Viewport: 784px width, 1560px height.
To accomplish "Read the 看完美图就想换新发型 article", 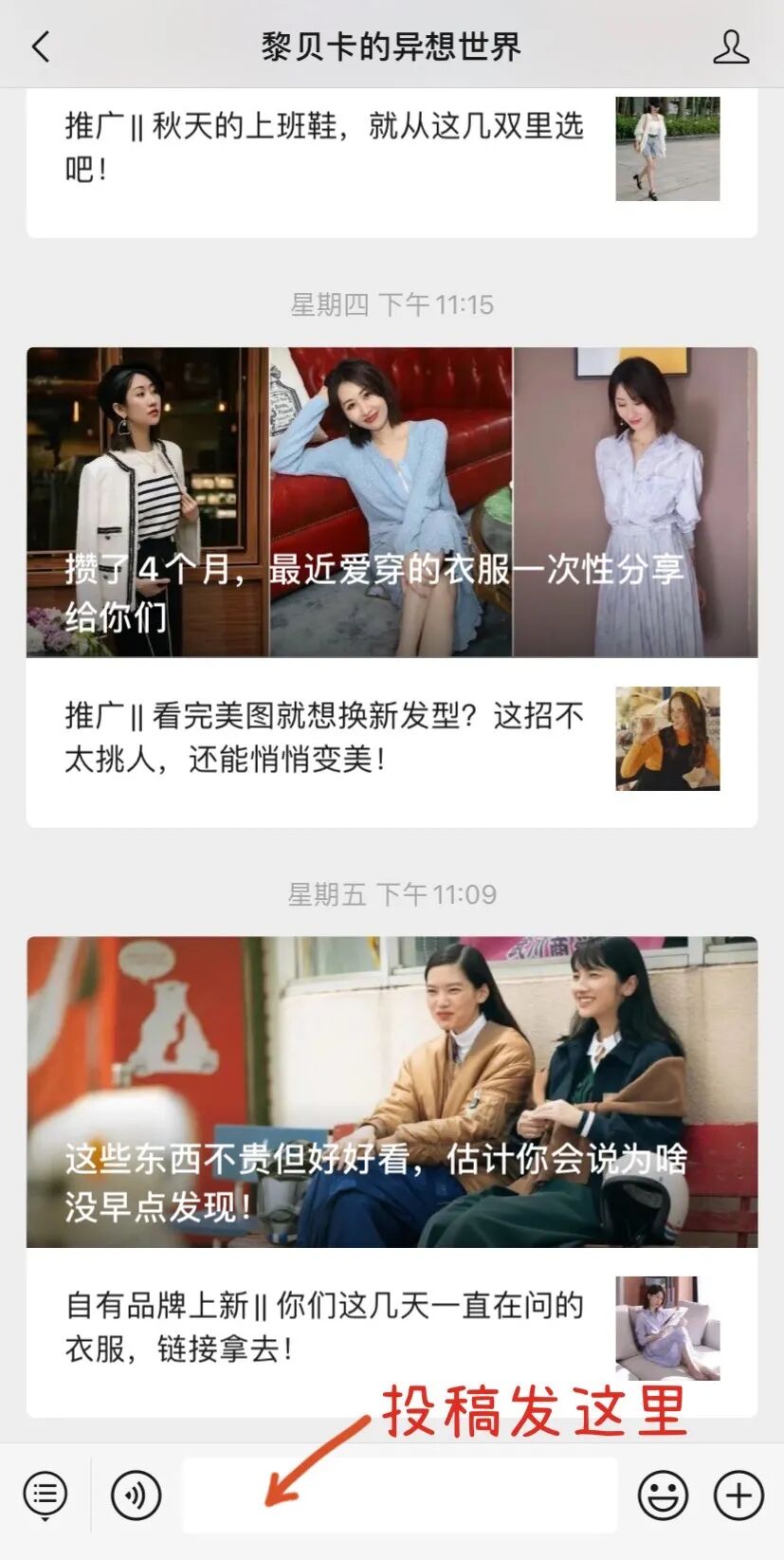I will coord(324,738).
